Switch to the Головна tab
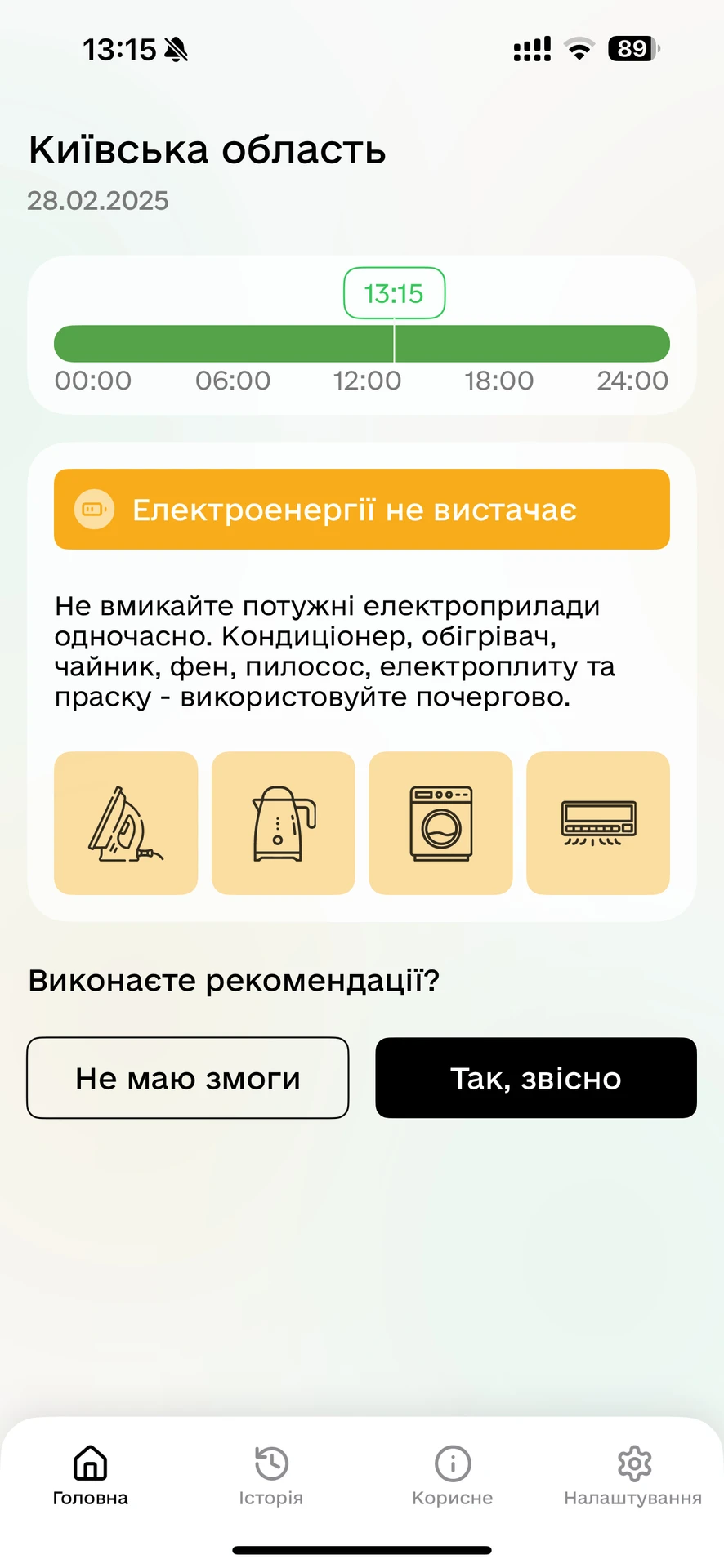 (91, 1476)
